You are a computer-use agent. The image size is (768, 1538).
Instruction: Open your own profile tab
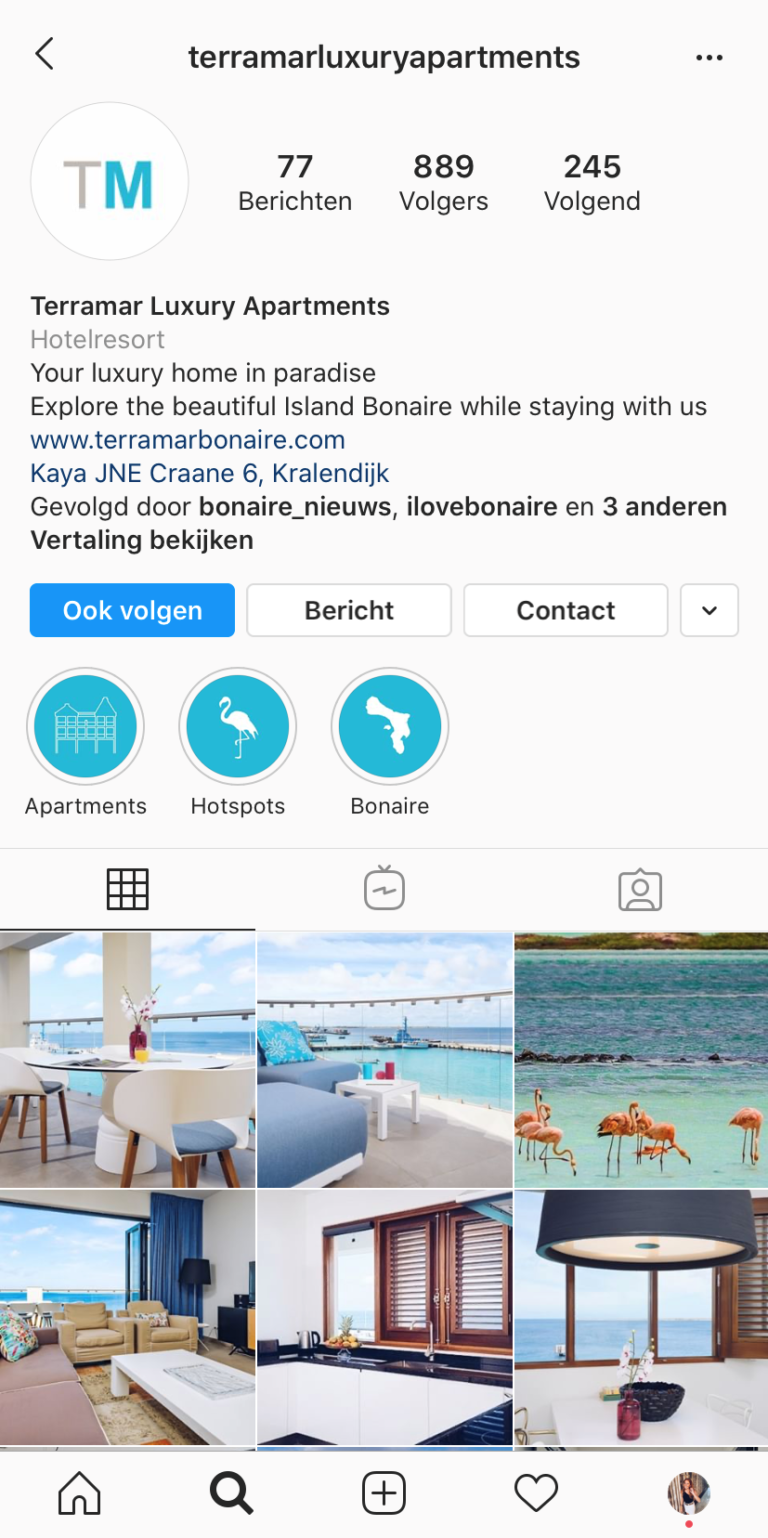pos(689,1494)
